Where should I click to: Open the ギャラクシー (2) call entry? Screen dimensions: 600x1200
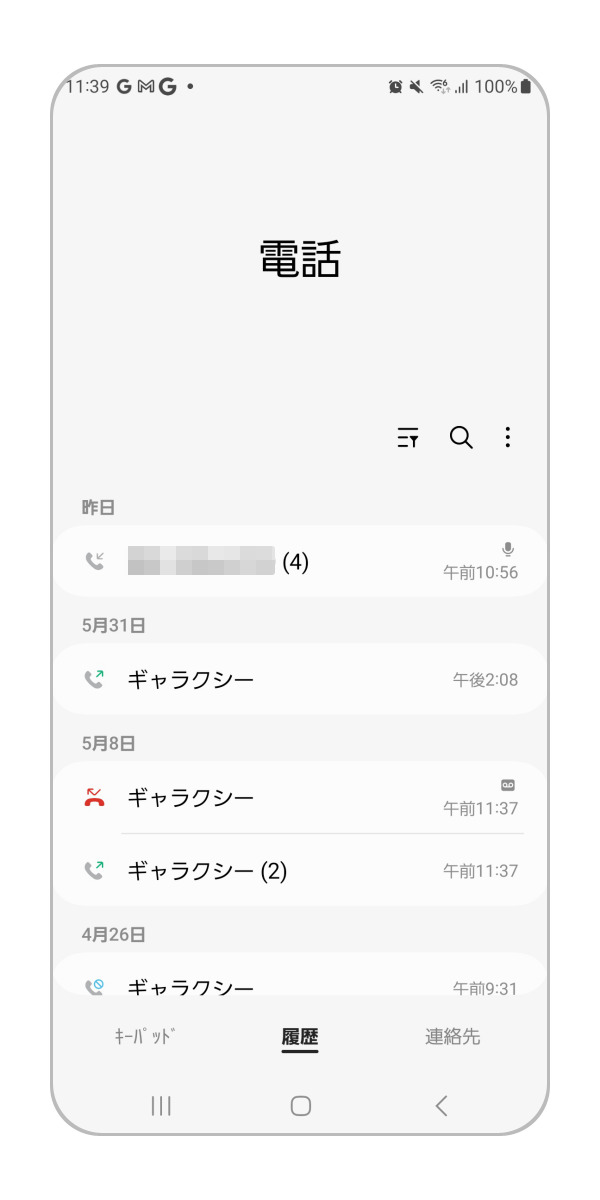[x=300, y=871]
